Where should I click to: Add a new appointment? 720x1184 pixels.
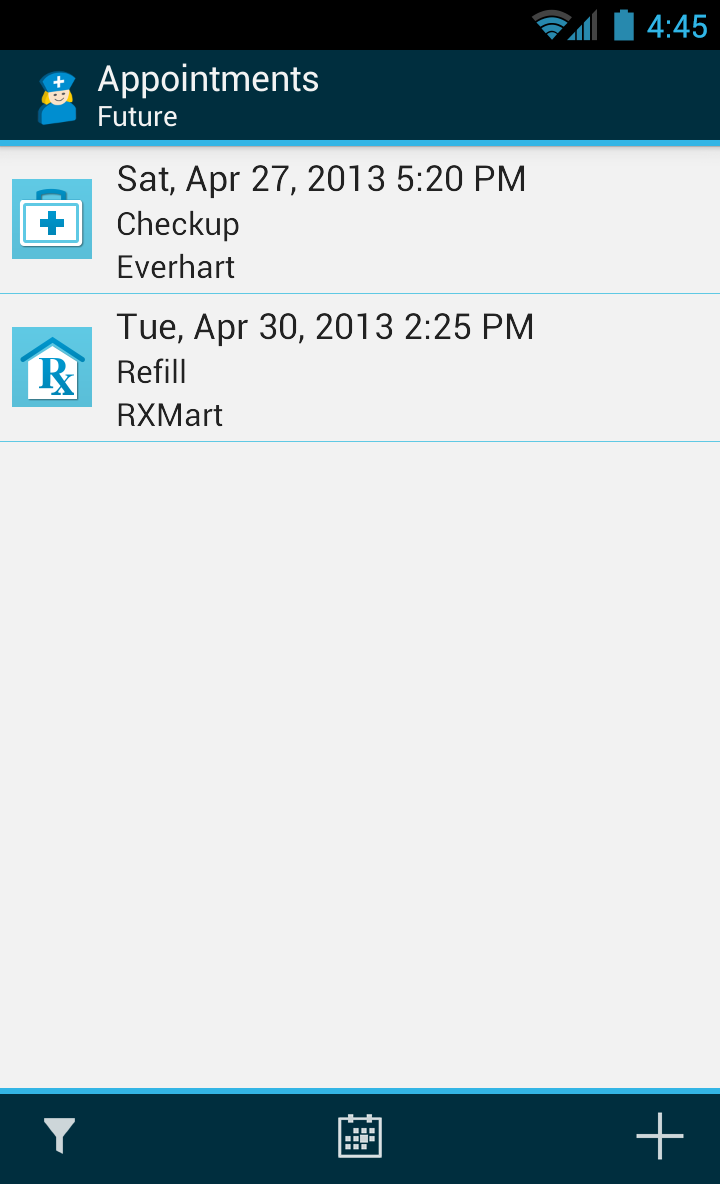coord(659,1136)
